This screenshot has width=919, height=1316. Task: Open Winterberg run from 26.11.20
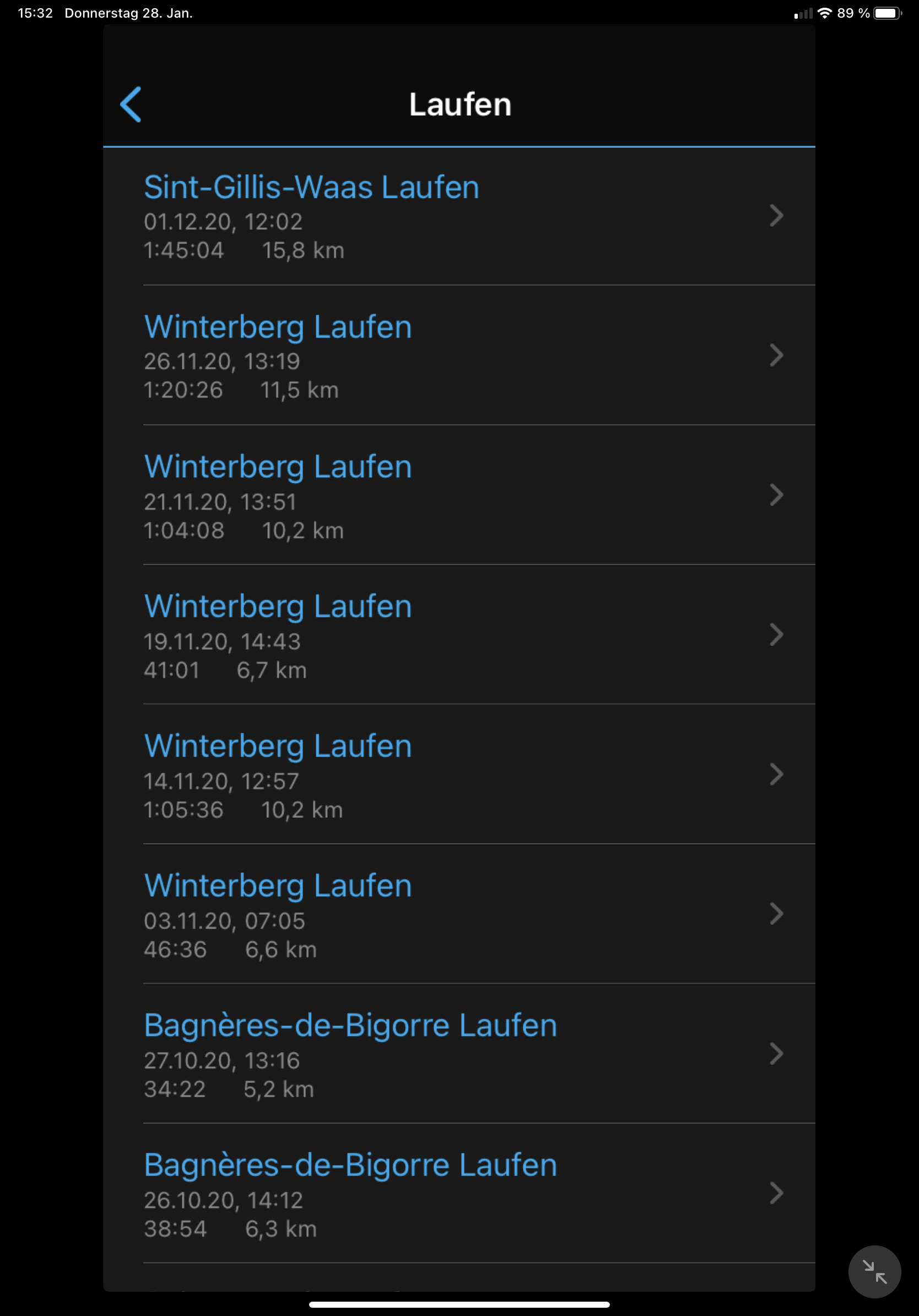(x=458, y=355)
